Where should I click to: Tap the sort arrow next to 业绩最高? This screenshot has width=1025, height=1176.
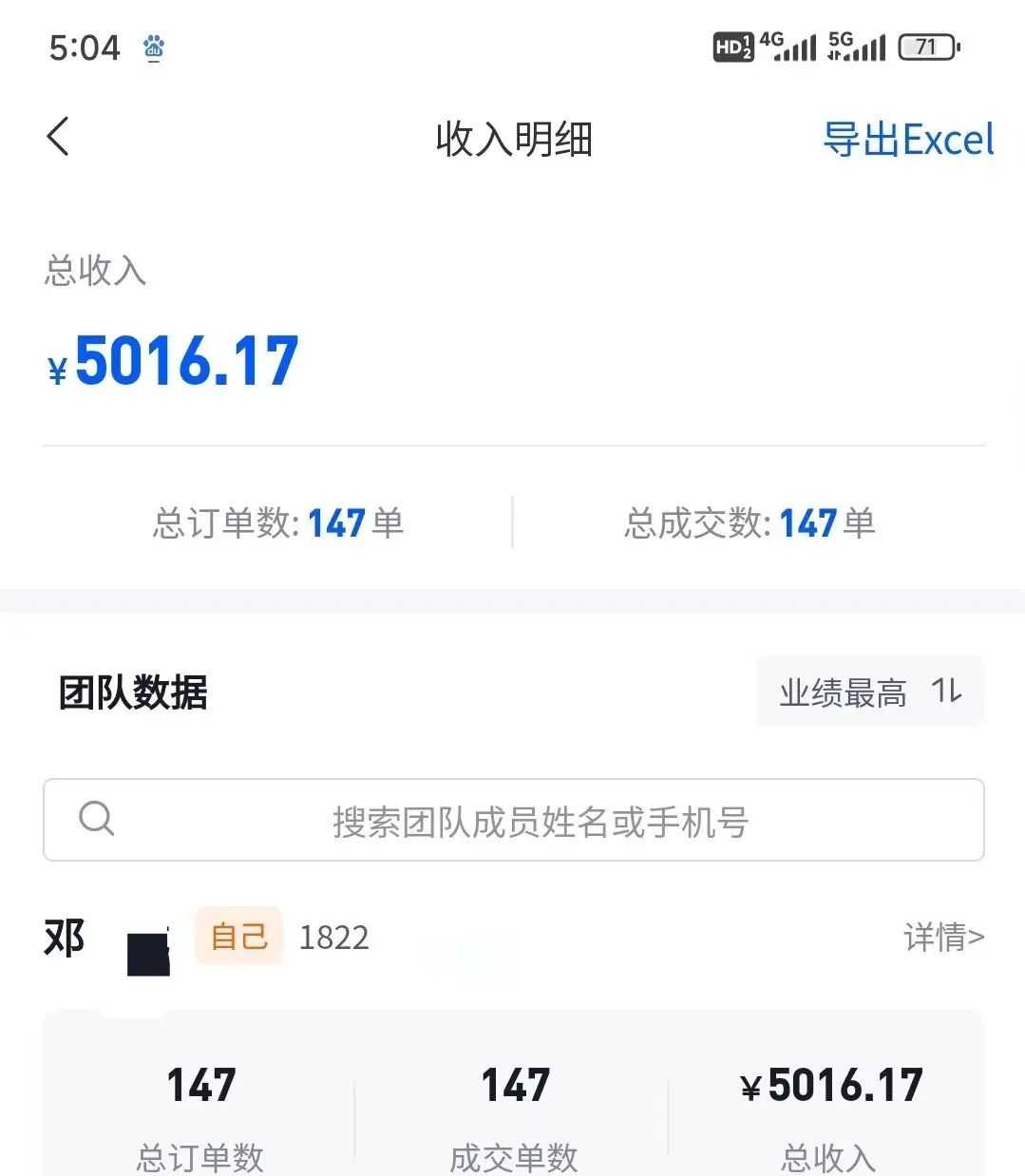[x=947, y=692]
